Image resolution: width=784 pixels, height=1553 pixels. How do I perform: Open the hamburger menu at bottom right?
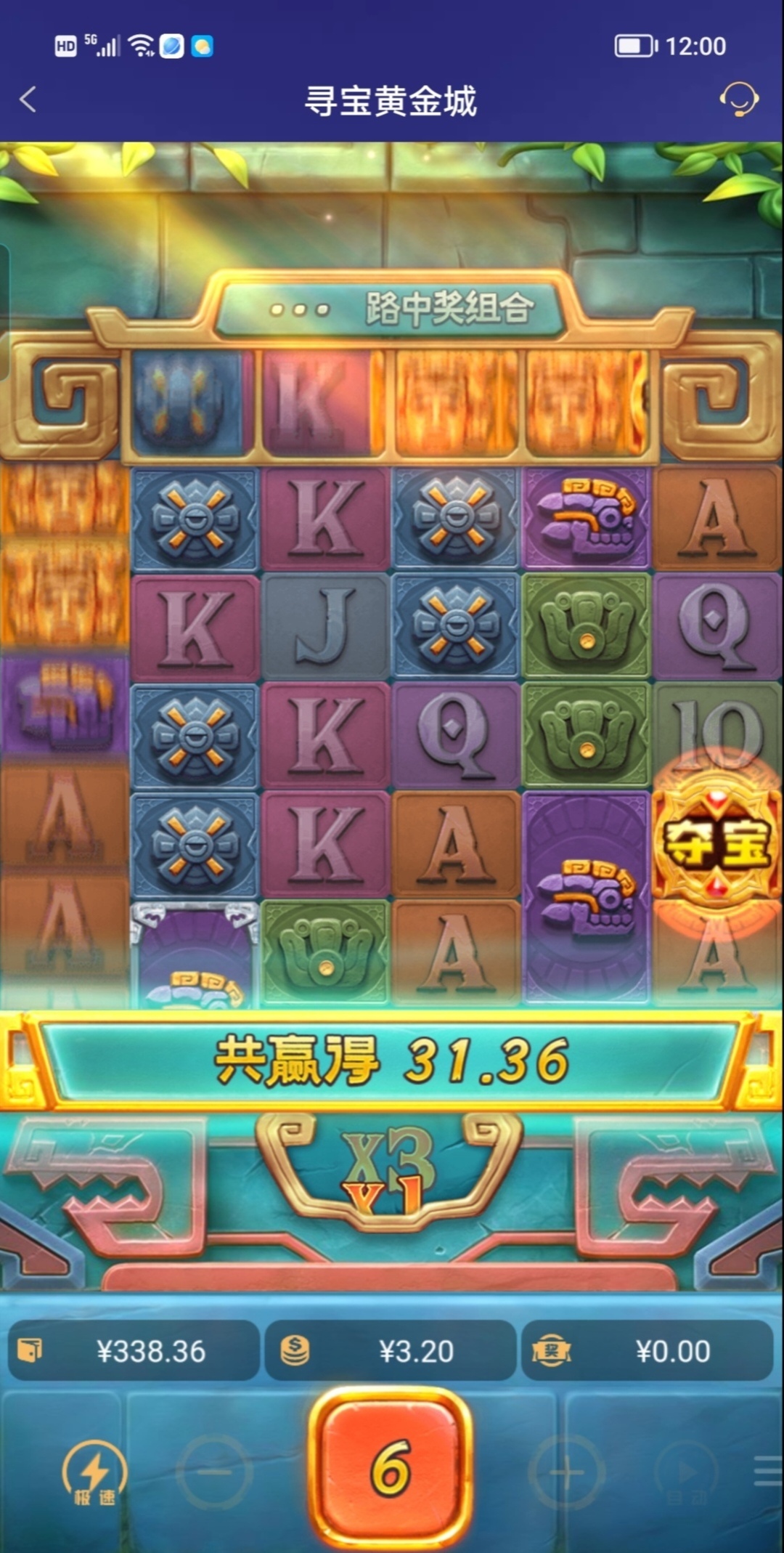tap(767, 1472)
